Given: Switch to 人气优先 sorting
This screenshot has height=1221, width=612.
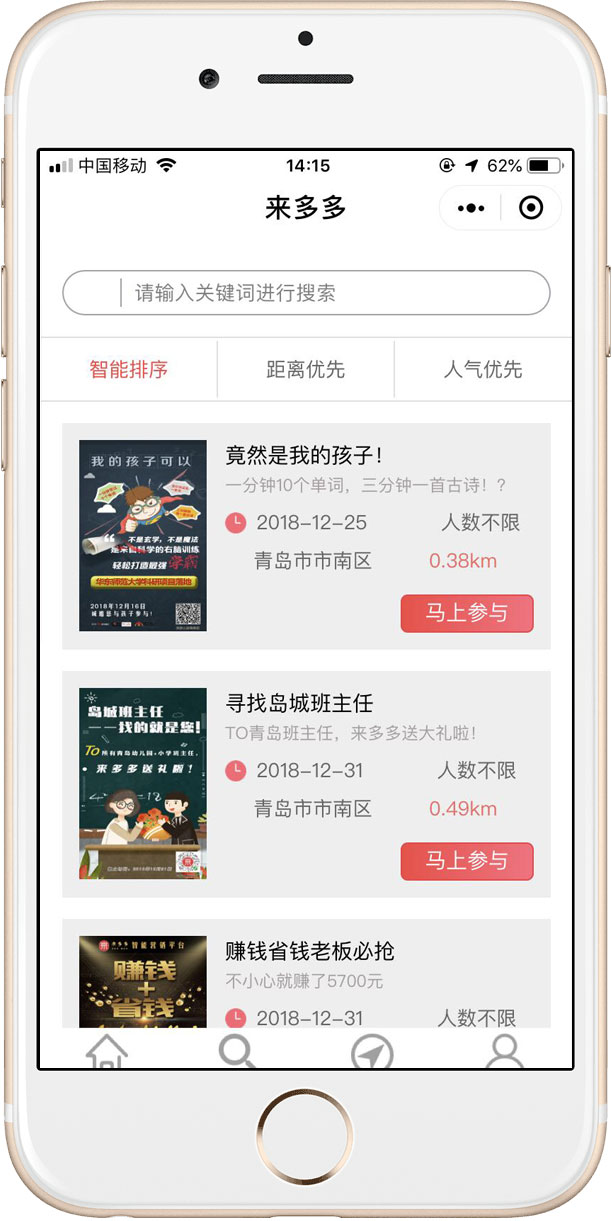Looking at the screenshot, I should tap(483, 369).
